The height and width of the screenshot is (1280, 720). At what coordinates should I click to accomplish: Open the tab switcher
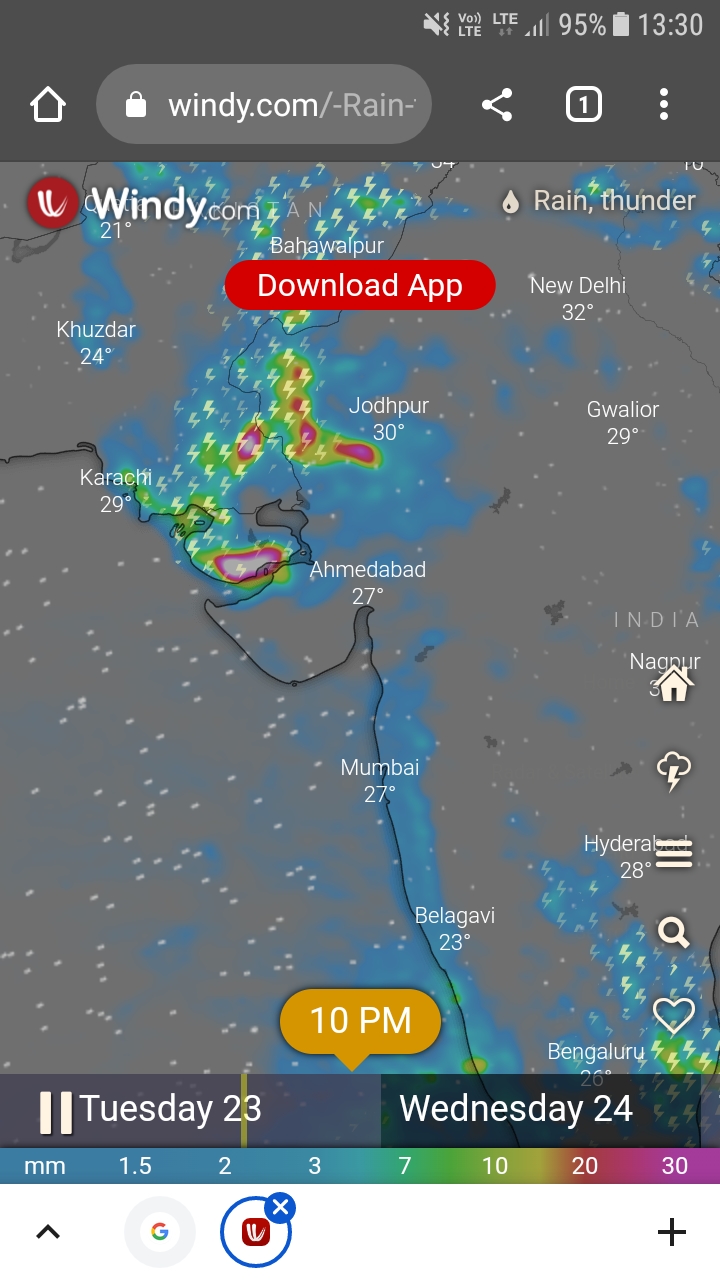[x=583, y=104]
